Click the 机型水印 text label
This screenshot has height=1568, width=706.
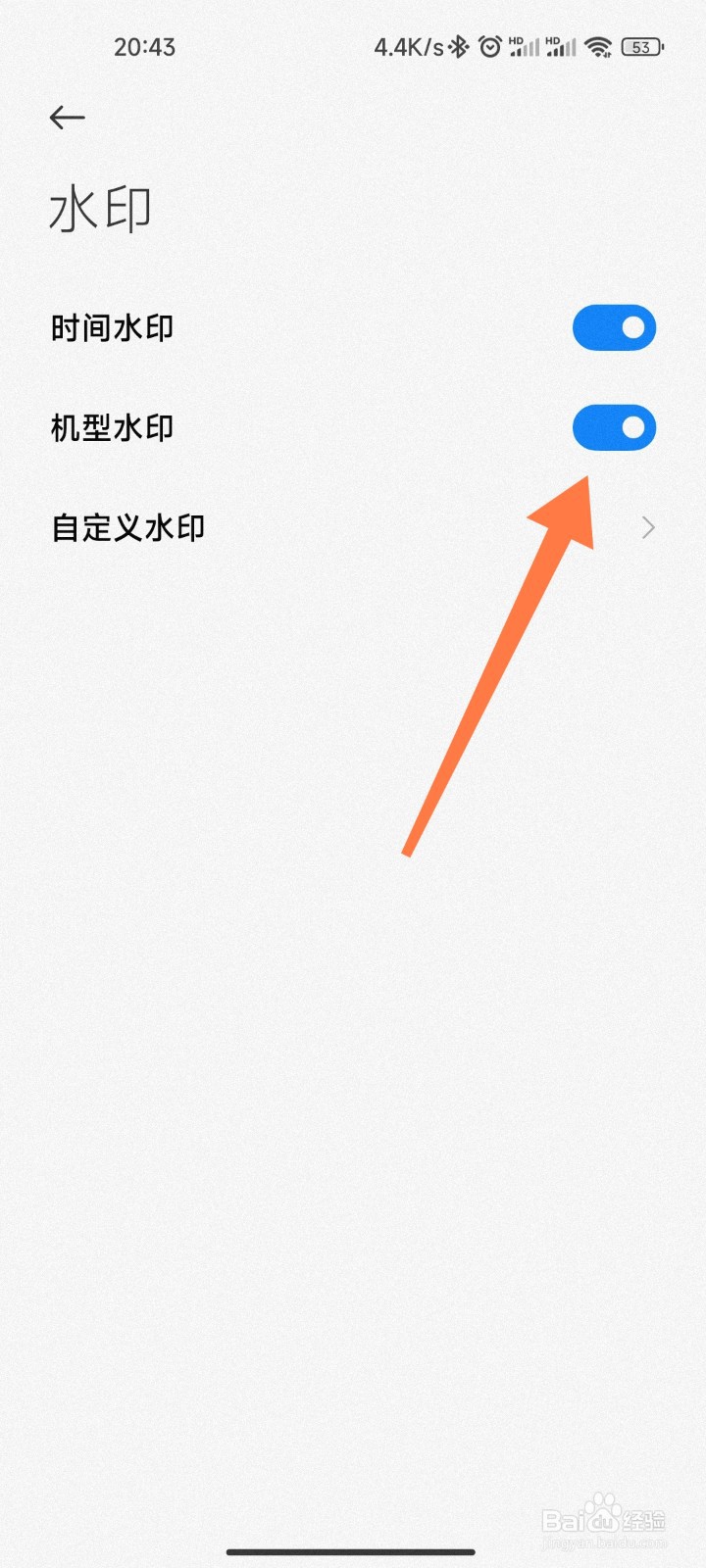[113, 427]
